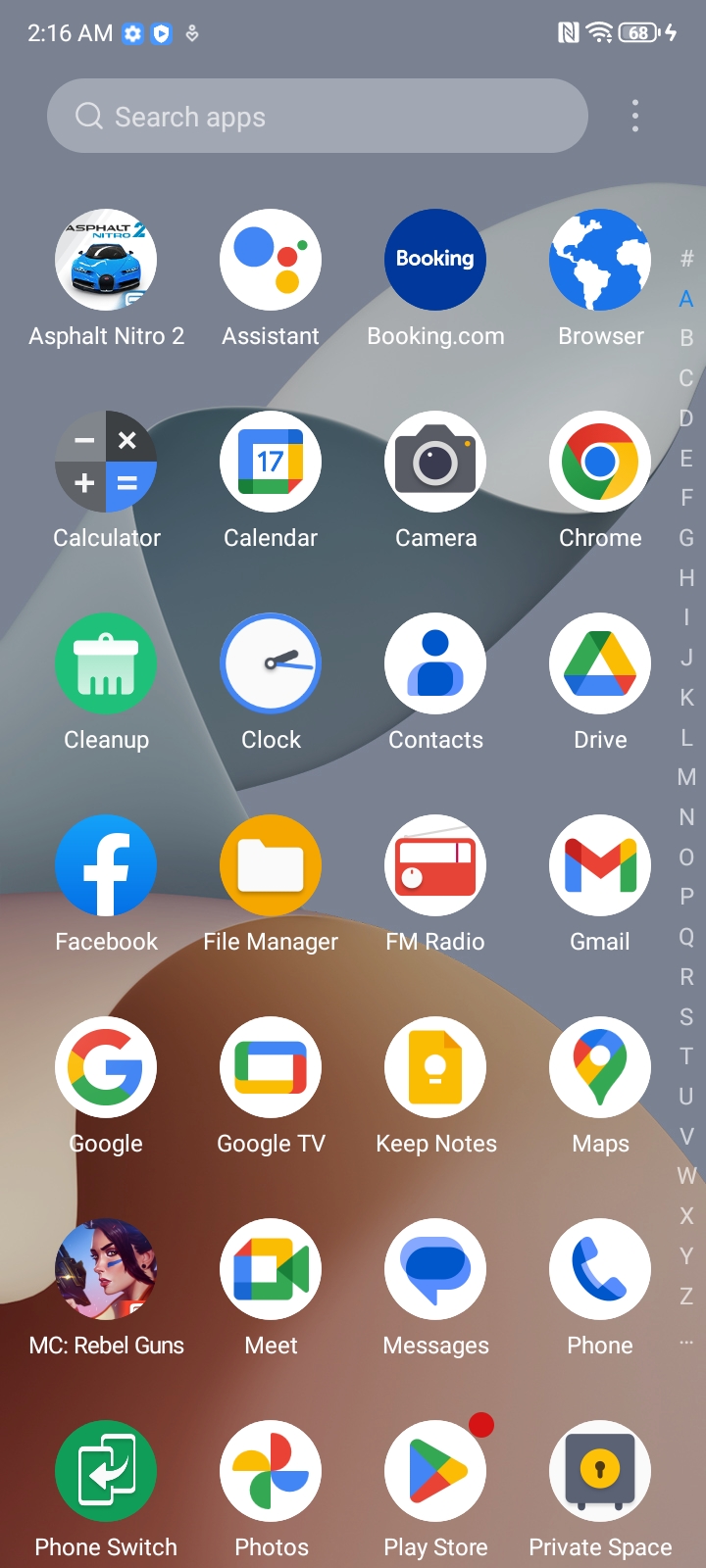Open the Play Store
Screen dimensions: 706x1568
pos(435,1471)
